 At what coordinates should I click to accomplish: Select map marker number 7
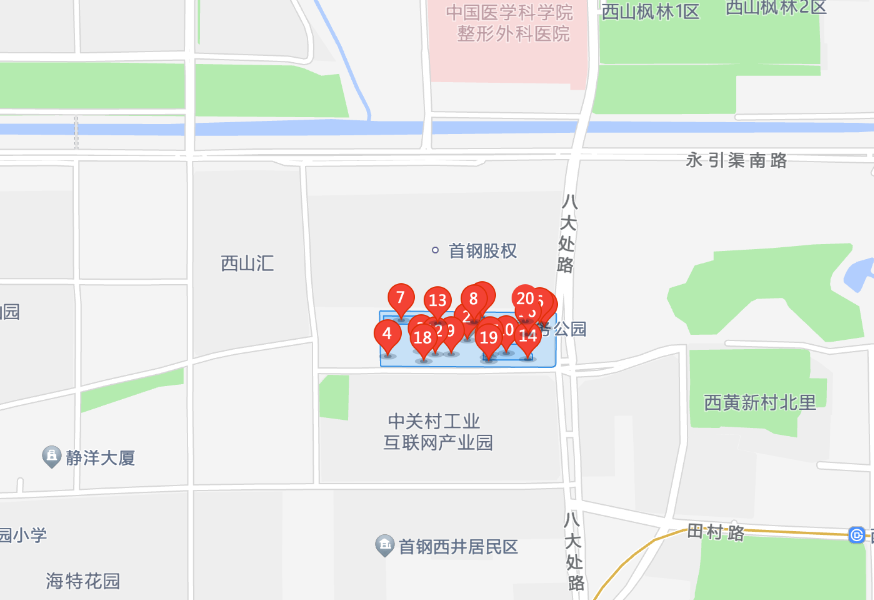[x=400, y=298]
